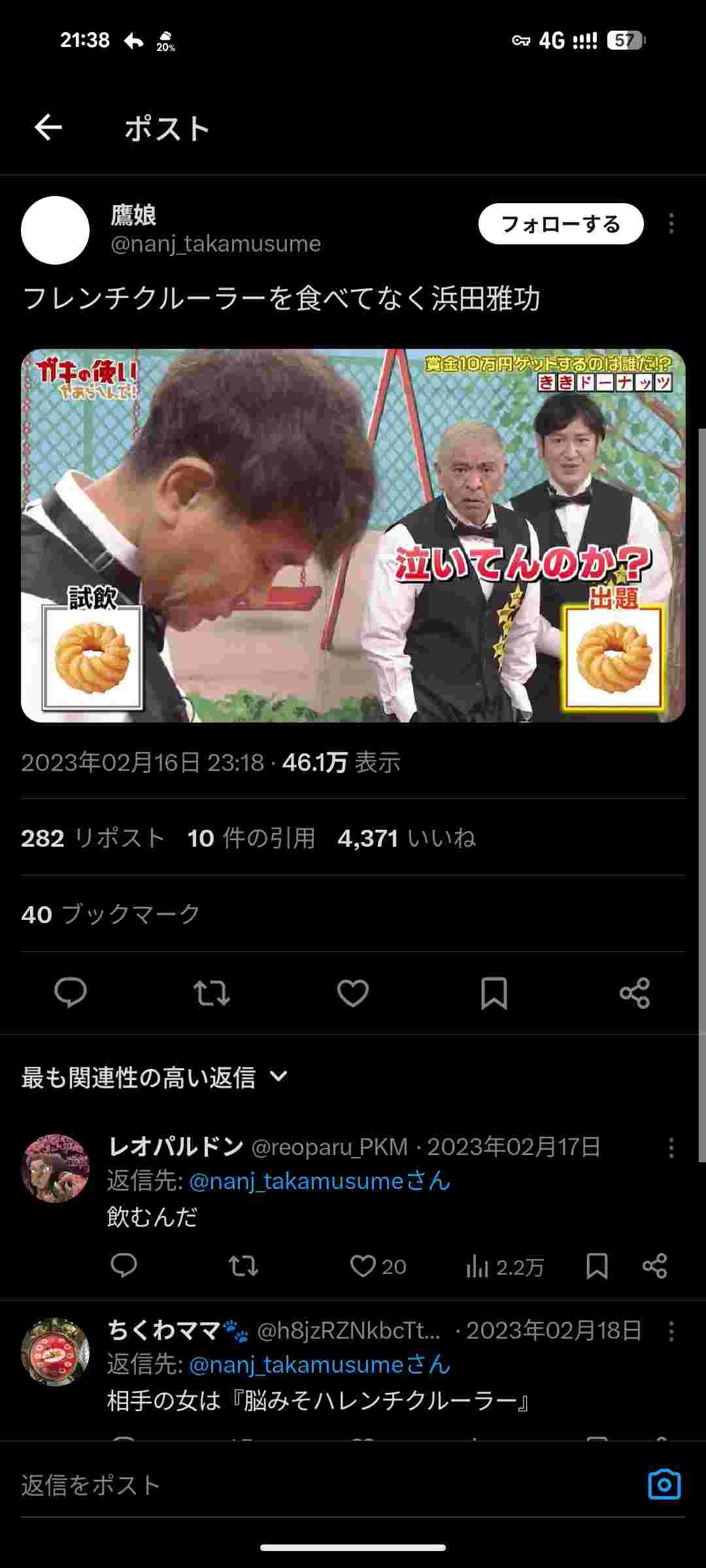Reply to 鷹娘's main post

[71, 992]
